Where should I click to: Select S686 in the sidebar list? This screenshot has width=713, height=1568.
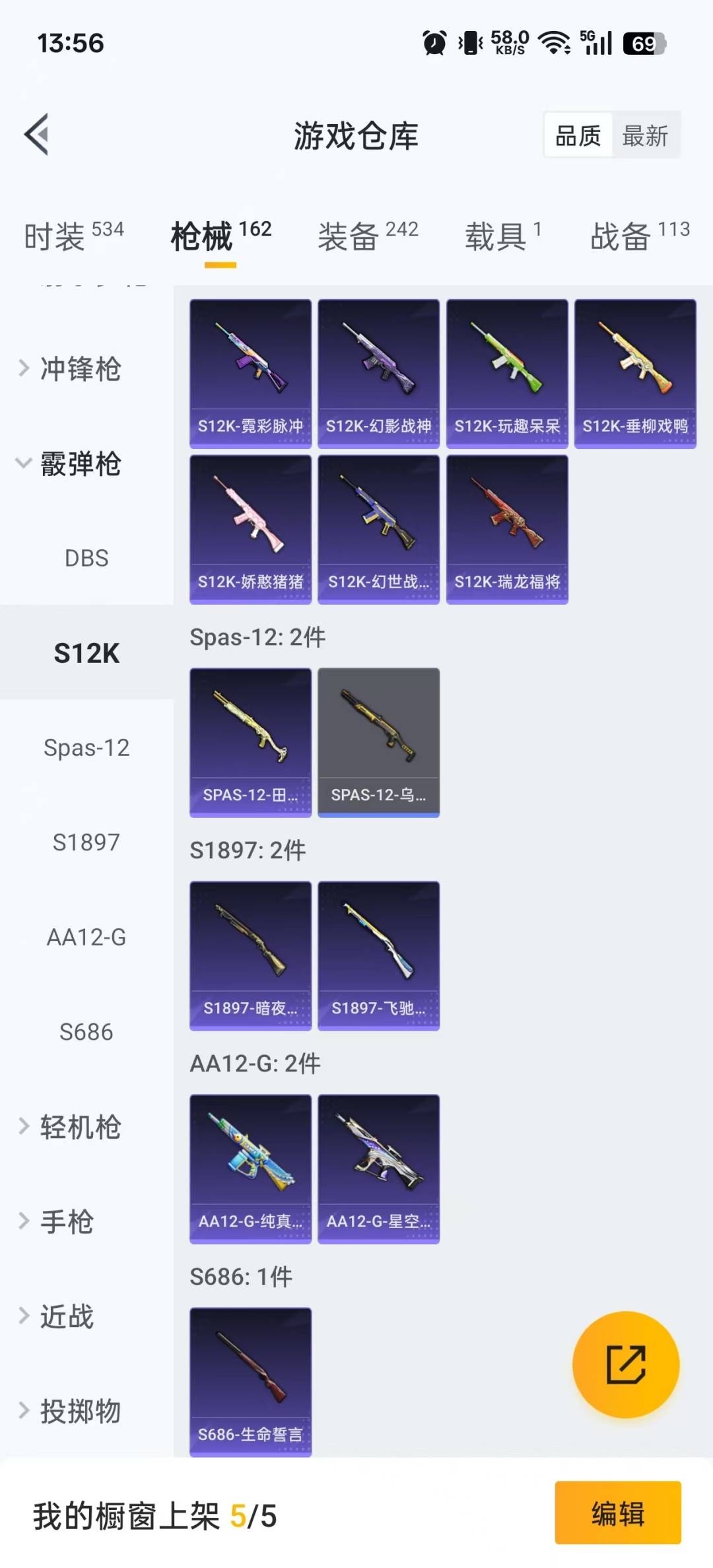tap(86, 1031)
